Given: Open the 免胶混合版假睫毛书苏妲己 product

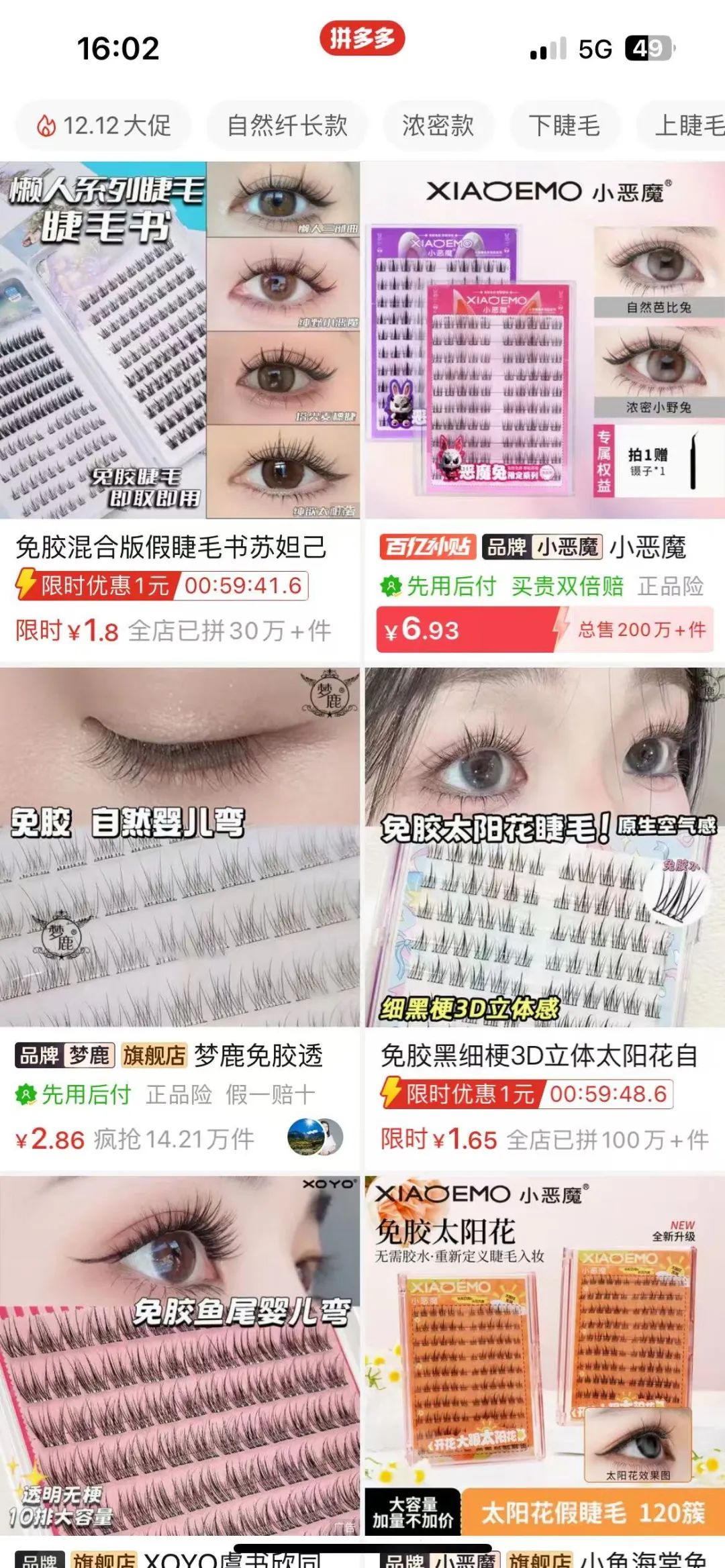Looking at the screenshot, I should click(180, 412).
